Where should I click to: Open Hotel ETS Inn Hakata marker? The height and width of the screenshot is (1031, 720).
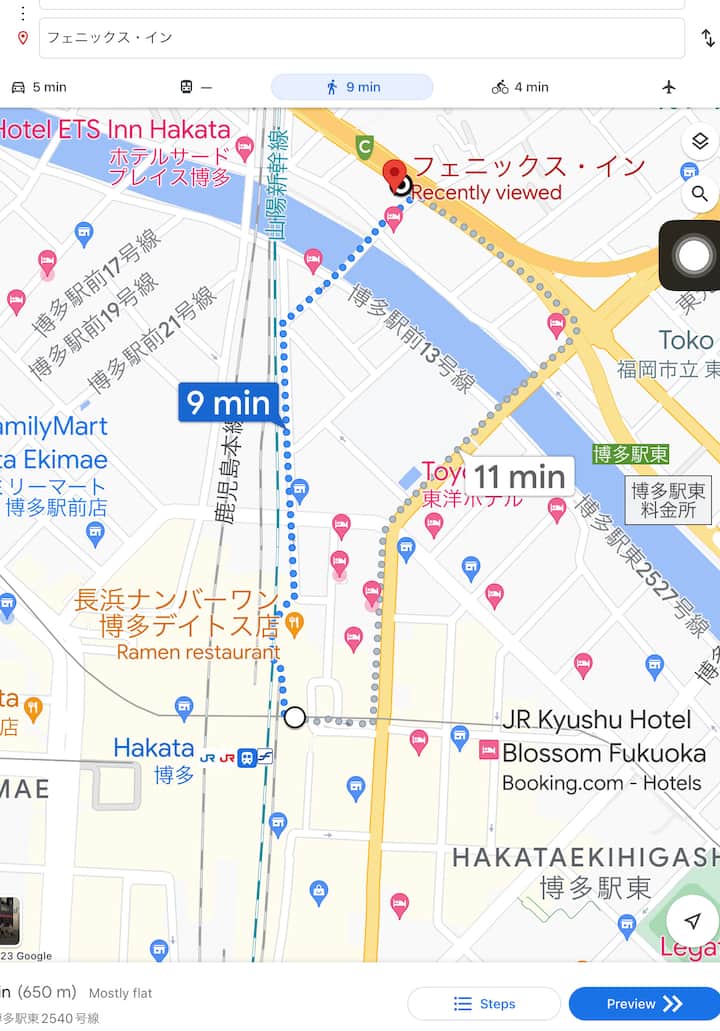[246, 149]
